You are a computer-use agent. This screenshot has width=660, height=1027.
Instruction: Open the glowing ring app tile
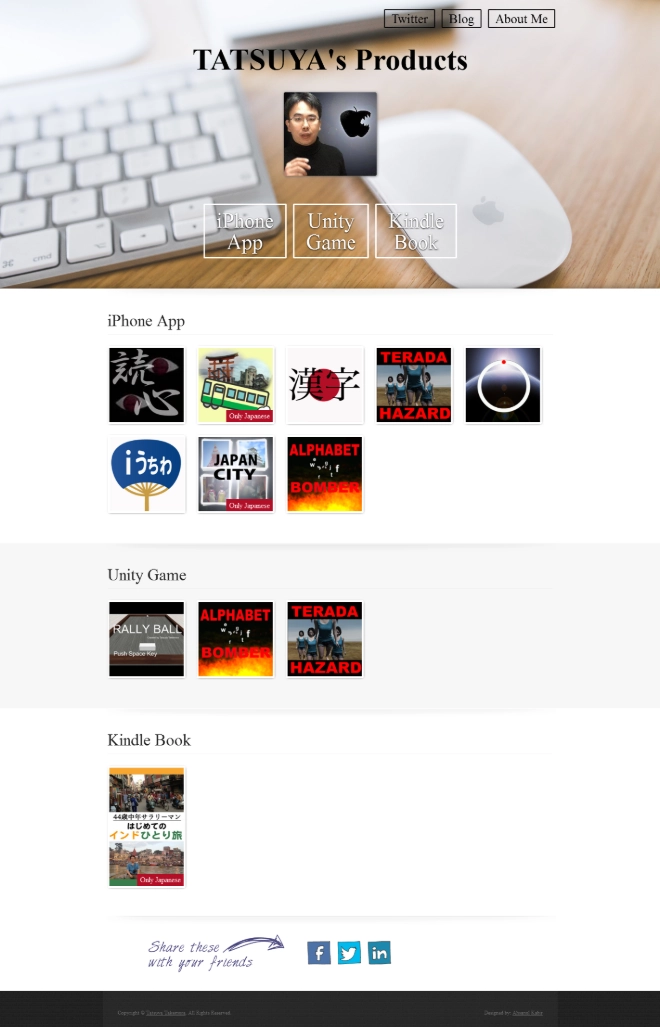pos(503,385)
